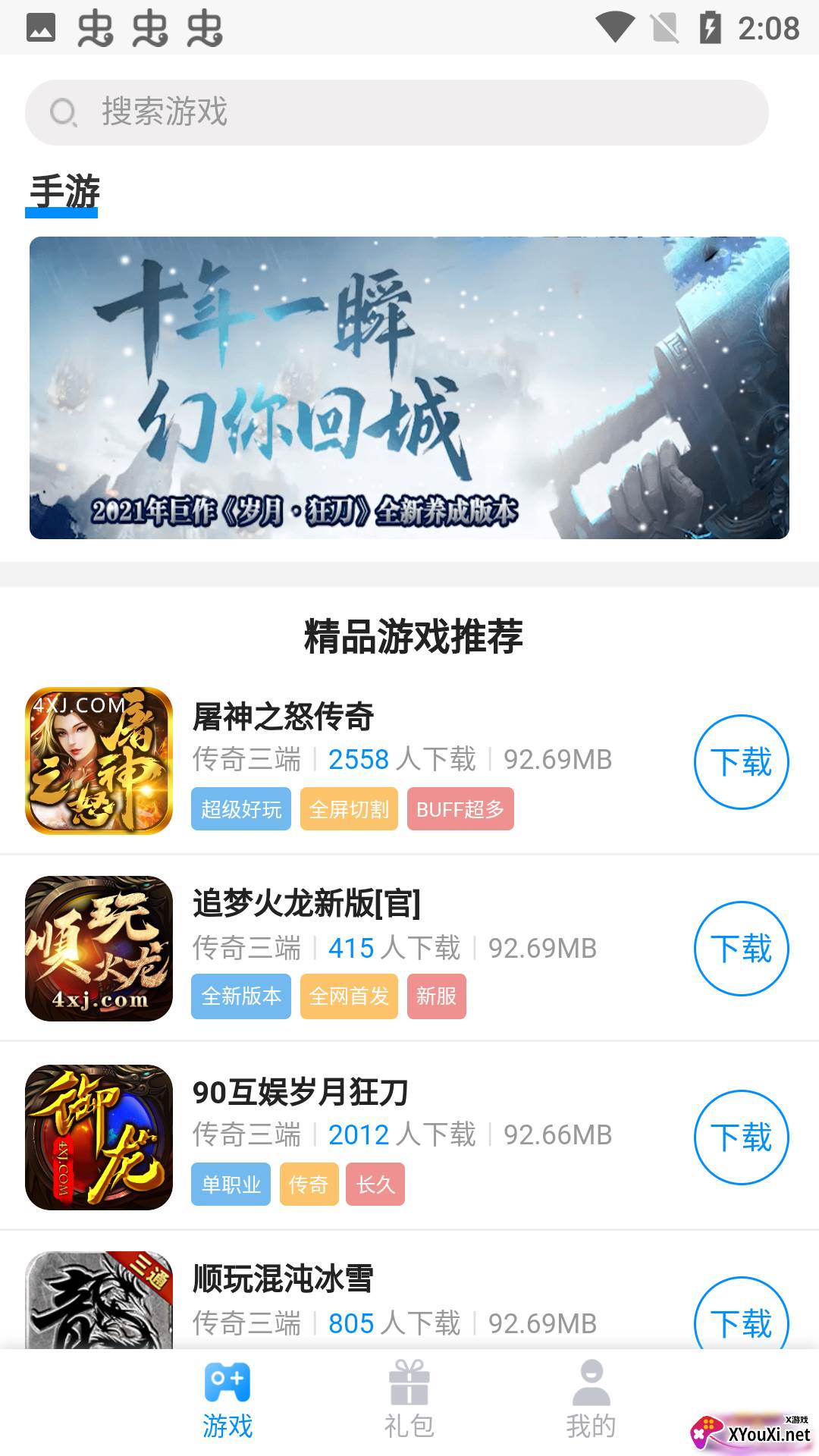Download 顺玩混沌冰雪
This screenshot has width=819, height=1456.
(x=741, y=1319)
